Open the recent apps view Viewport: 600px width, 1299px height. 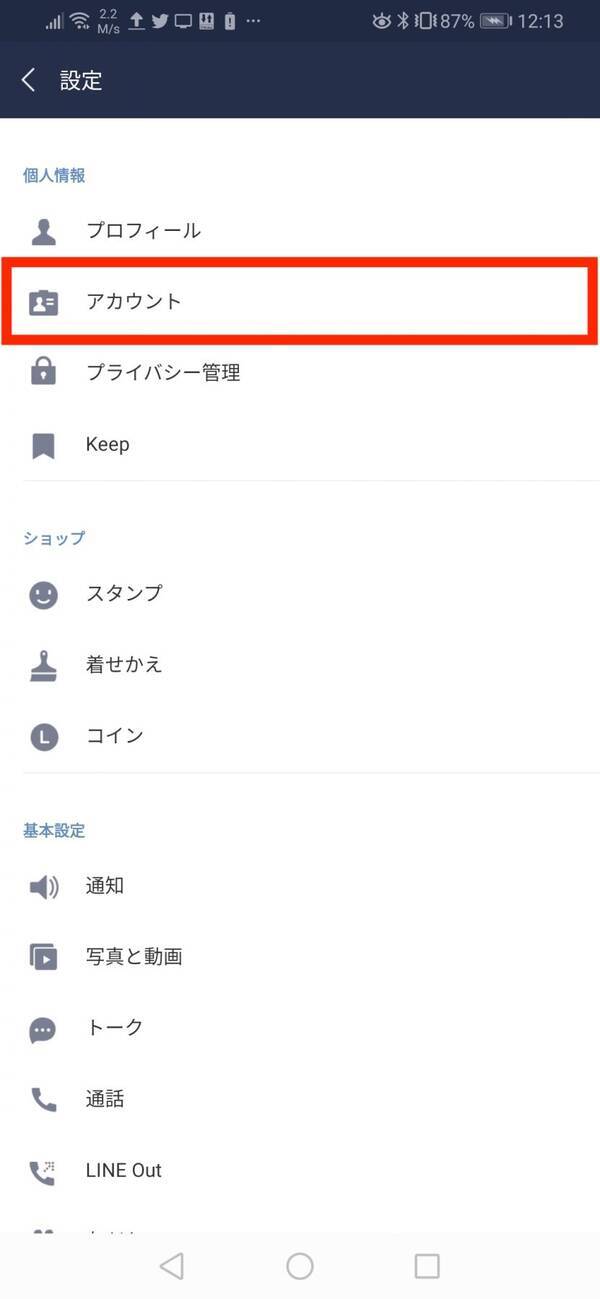(427, 1266)
